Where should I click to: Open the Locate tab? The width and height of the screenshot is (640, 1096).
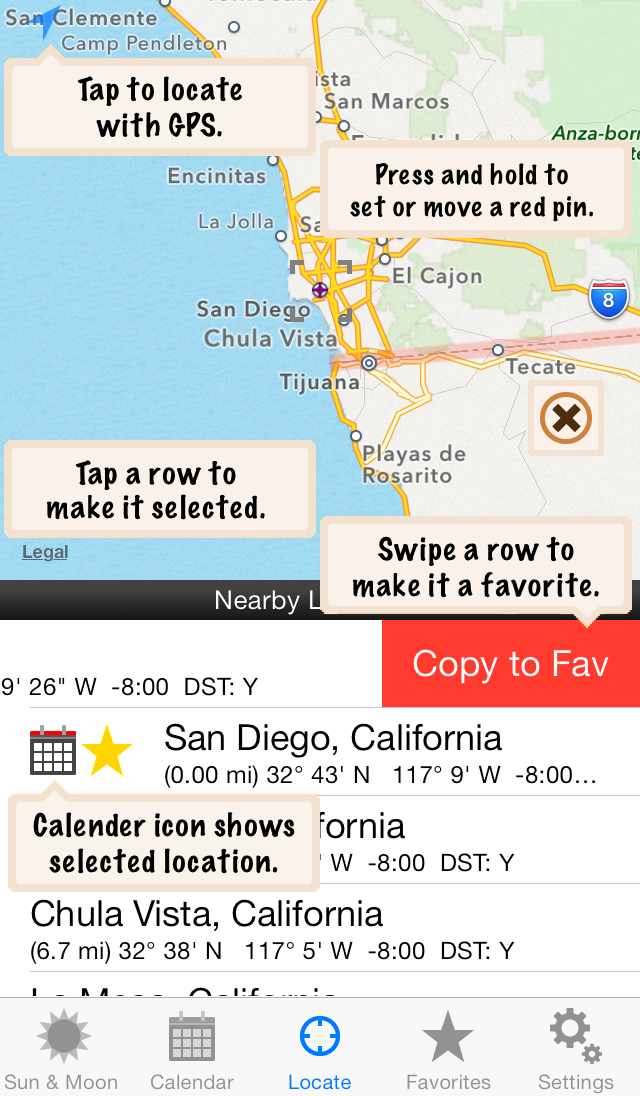coord(320,1049)
